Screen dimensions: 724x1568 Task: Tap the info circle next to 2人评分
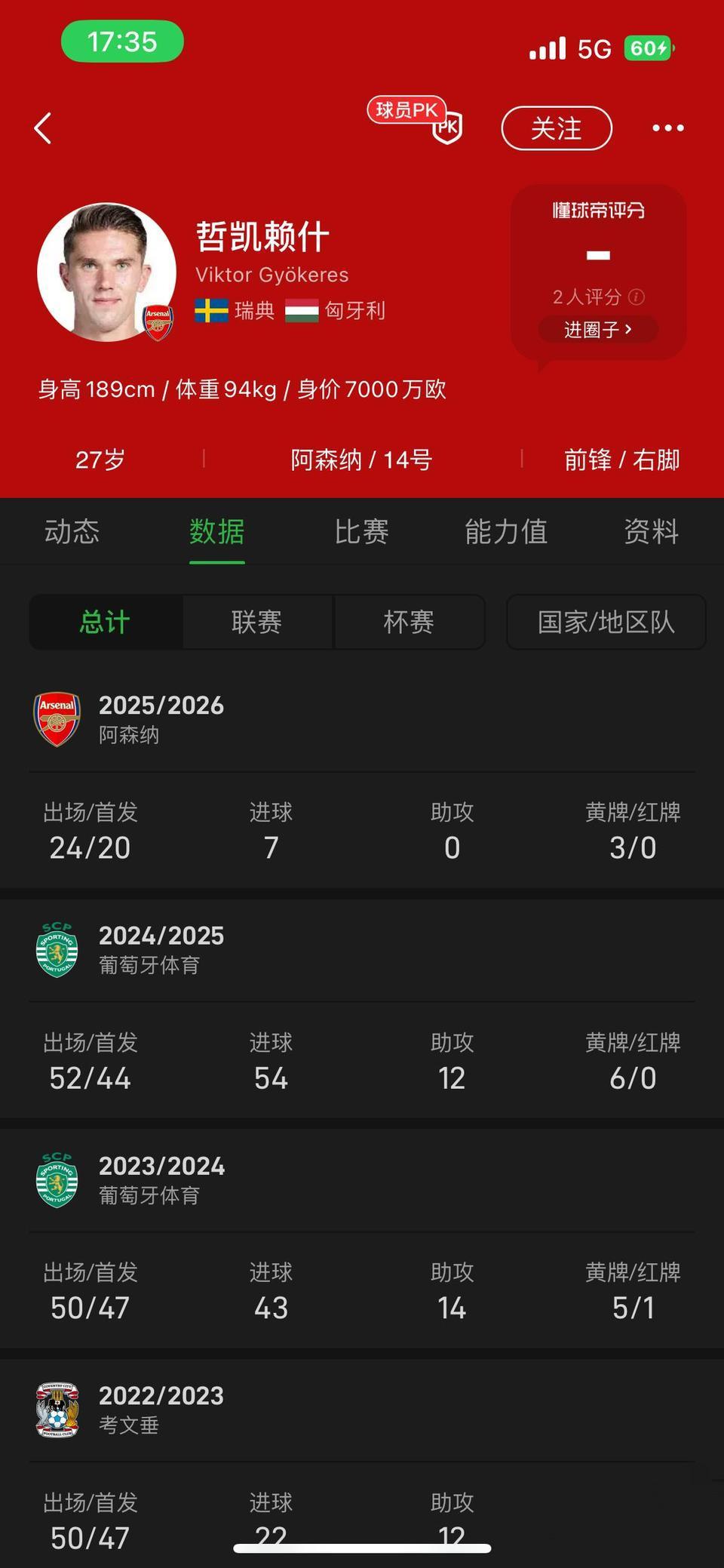pyautogui.click(x=637, y=297)
